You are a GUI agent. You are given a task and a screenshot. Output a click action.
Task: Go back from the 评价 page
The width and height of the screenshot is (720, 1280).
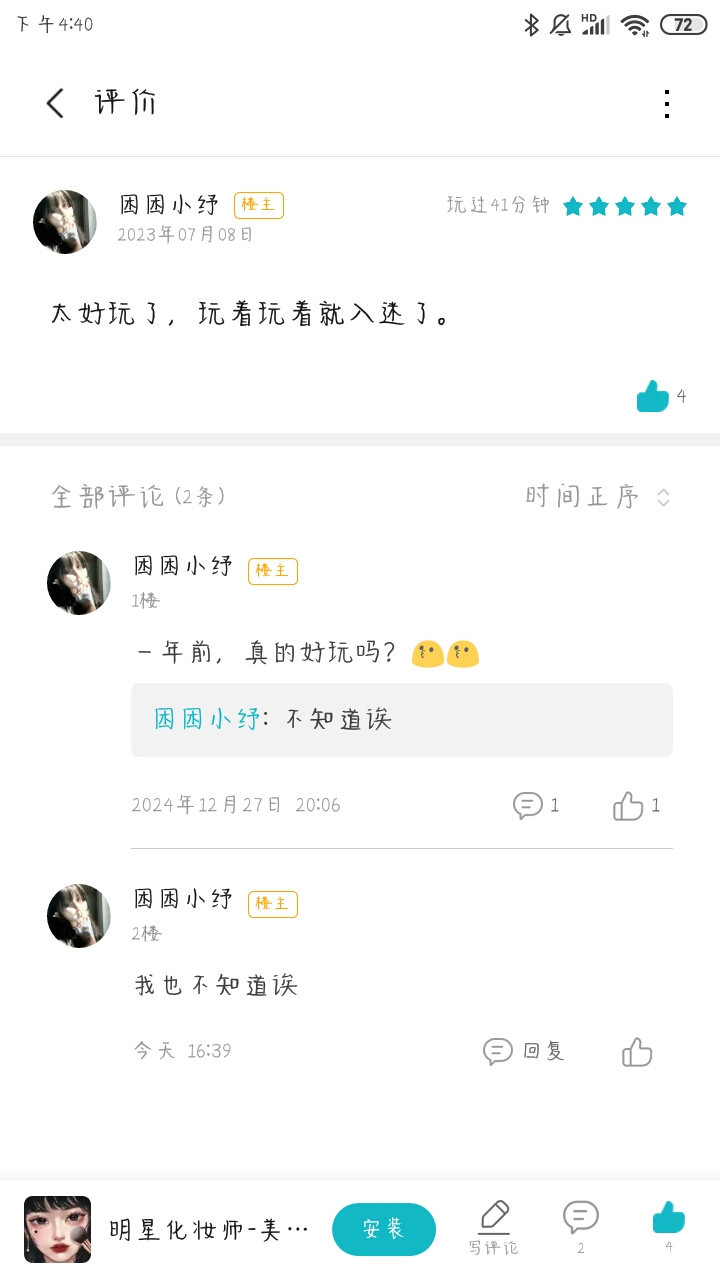[x=55, y=103]
